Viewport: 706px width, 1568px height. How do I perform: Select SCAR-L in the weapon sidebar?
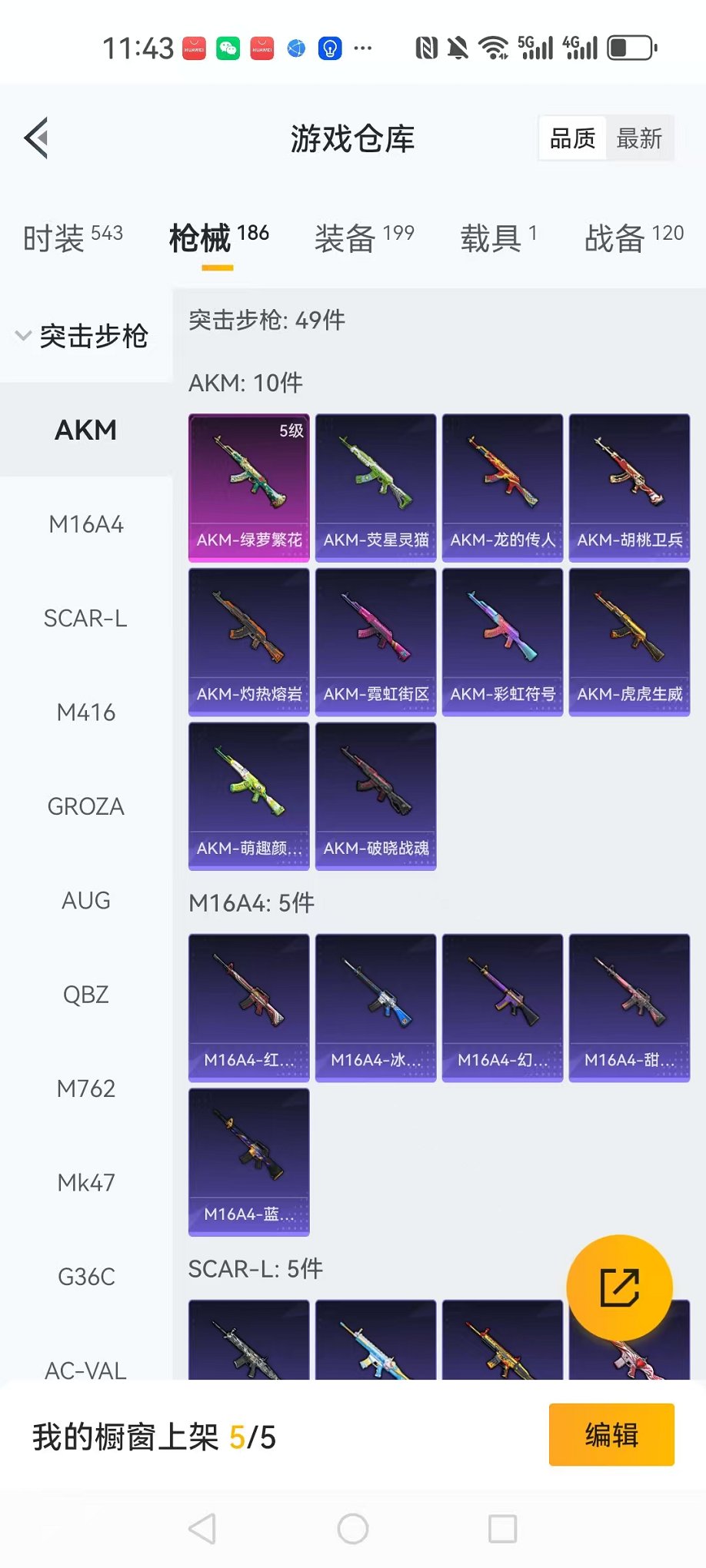coord(85,618)
